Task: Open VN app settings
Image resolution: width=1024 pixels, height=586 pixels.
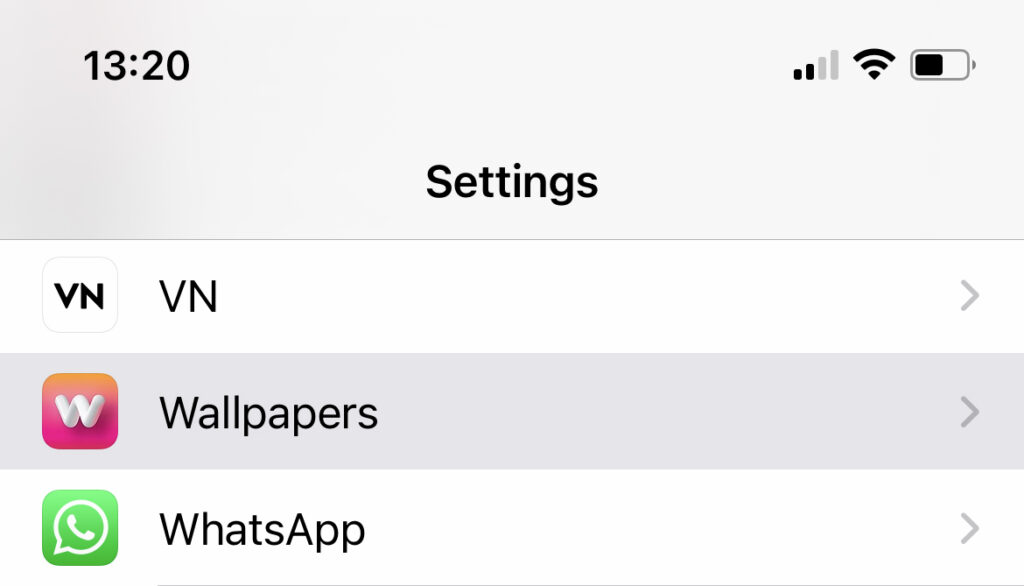Action: click(x=510, y=296)
